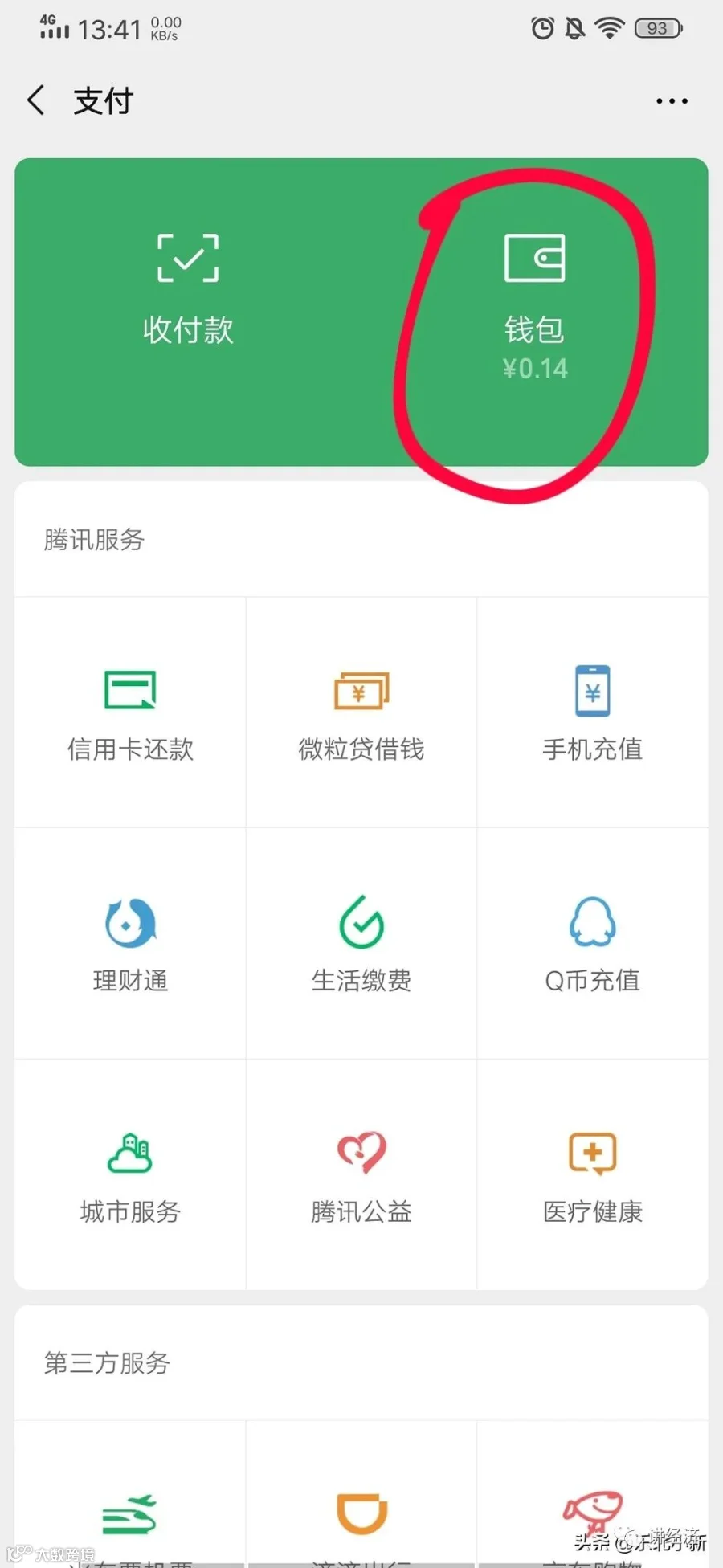Open the 钱包 wallet
This screenshot has height=1568, width=723.
coord(534,307)
